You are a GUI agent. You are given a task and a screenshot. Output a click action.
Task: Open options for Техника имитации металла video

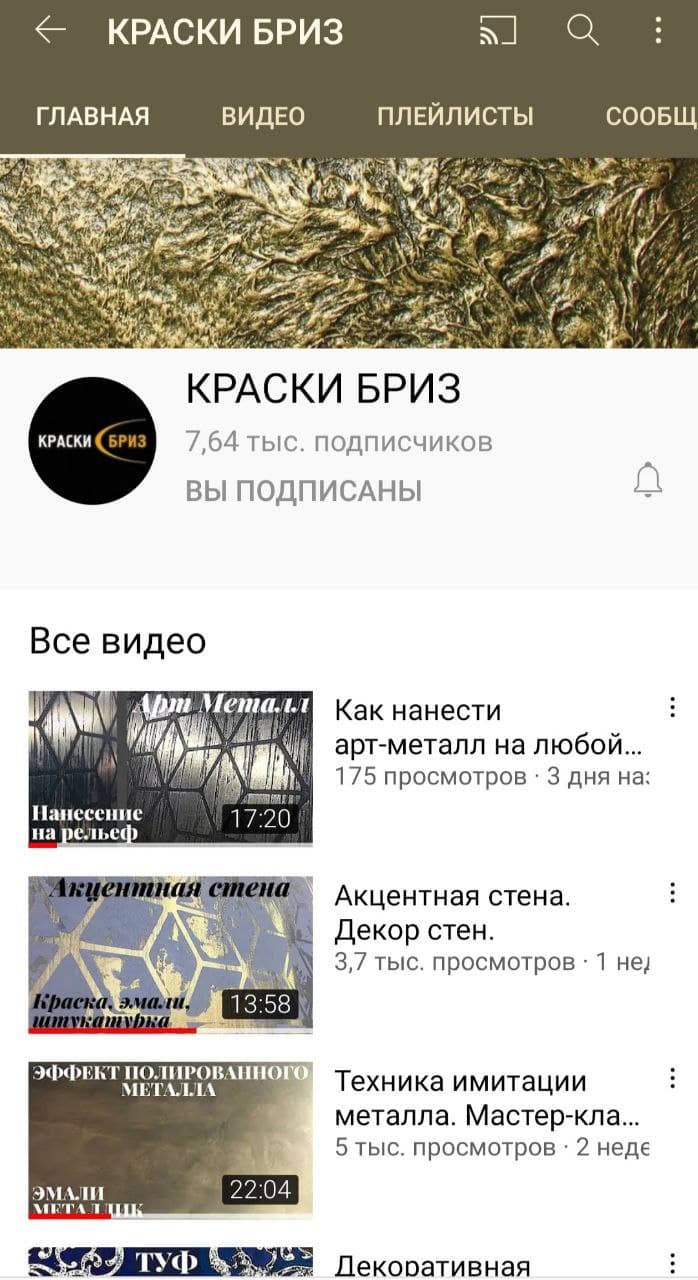coord(672,1078)
